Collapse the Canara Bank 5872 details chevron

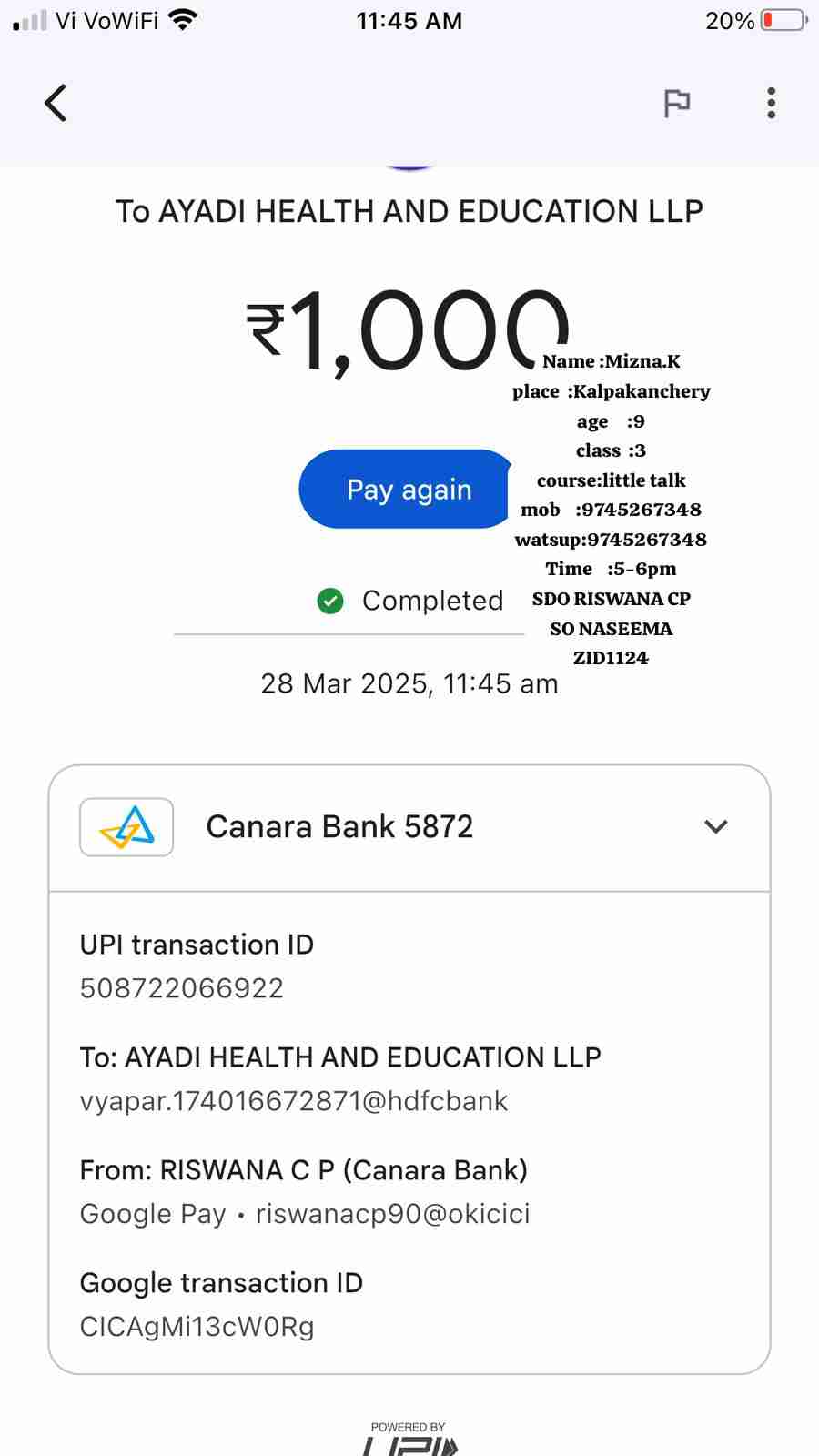click(x=716, y=826)
